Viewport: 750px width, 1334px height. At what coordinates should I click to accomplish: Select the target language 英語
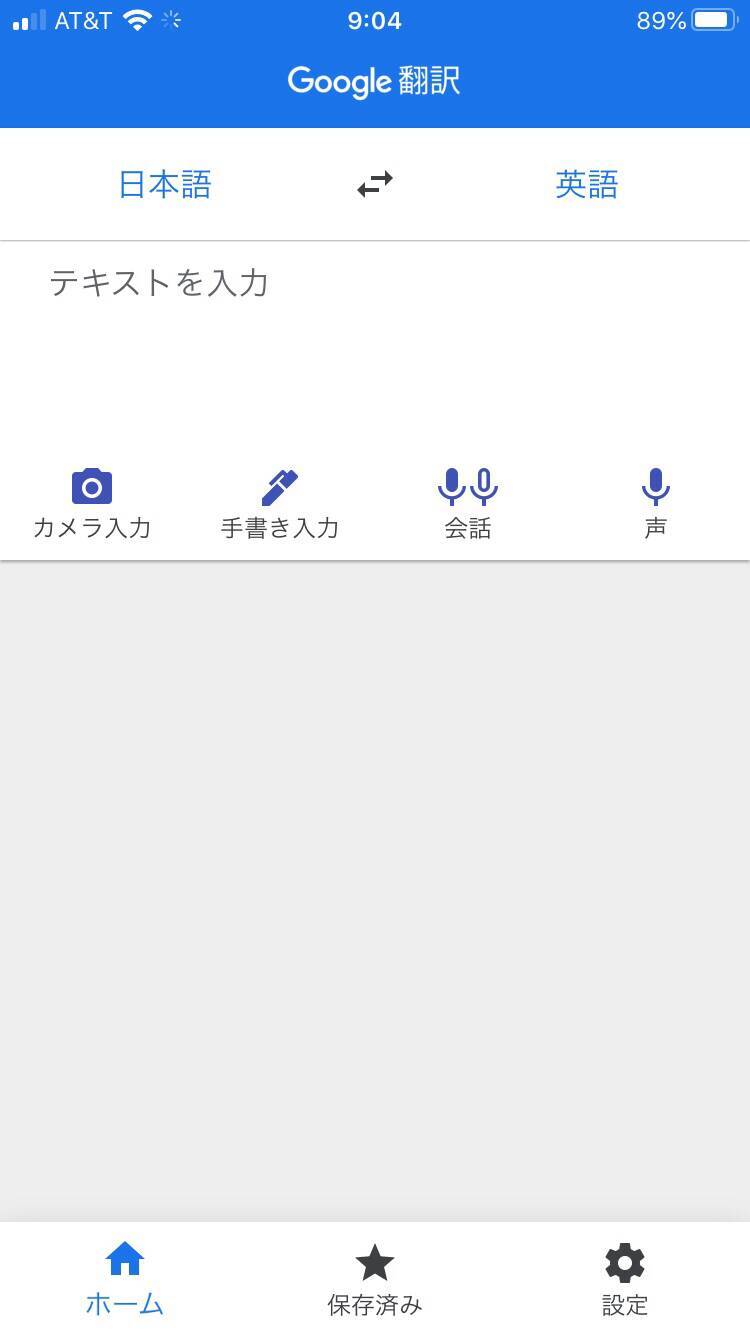[x=587, y=185]
